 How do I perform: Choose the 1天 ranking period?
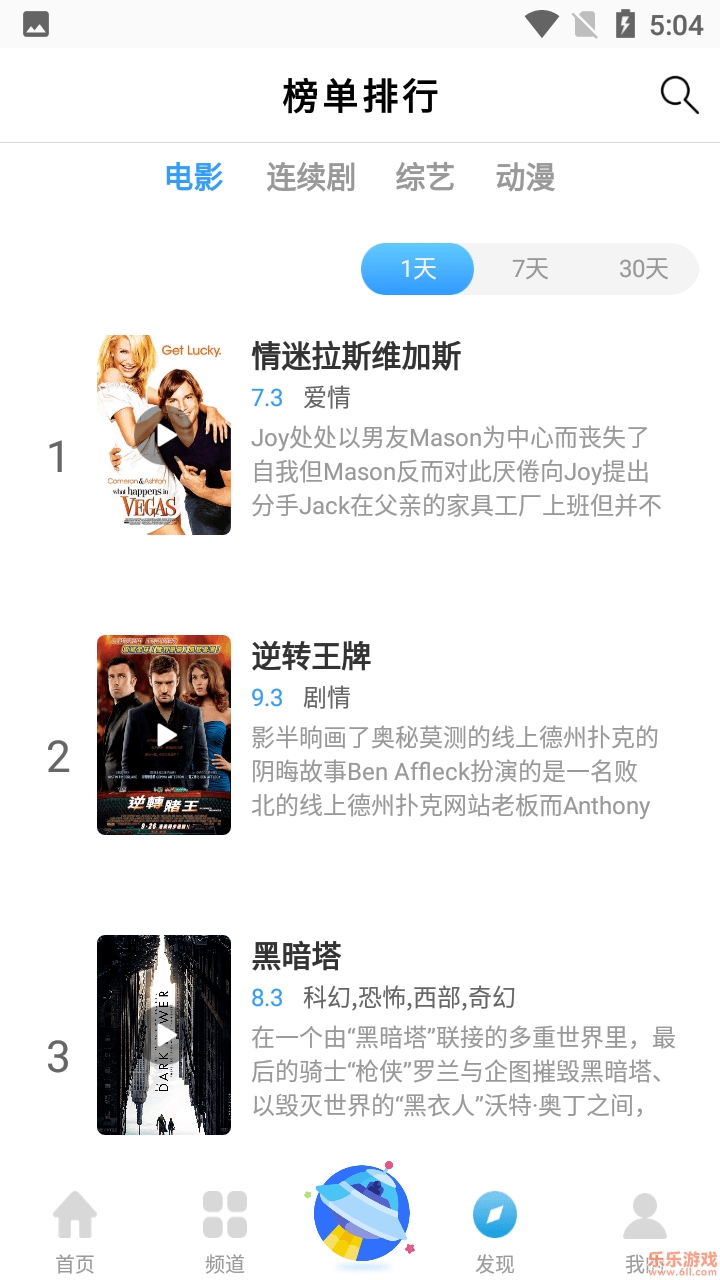coord(418,269)
